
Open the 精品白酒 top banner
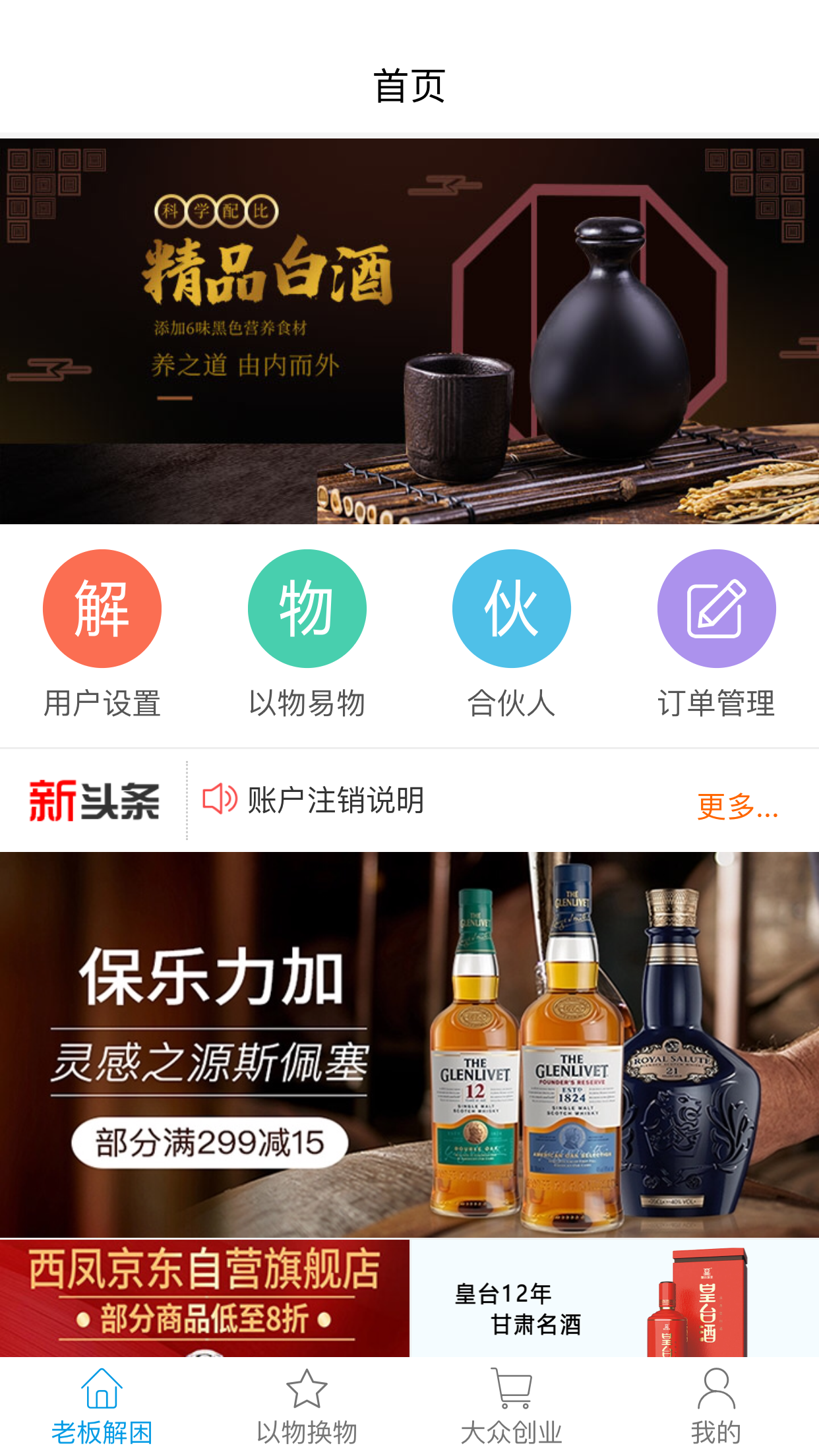click(409, 330)
